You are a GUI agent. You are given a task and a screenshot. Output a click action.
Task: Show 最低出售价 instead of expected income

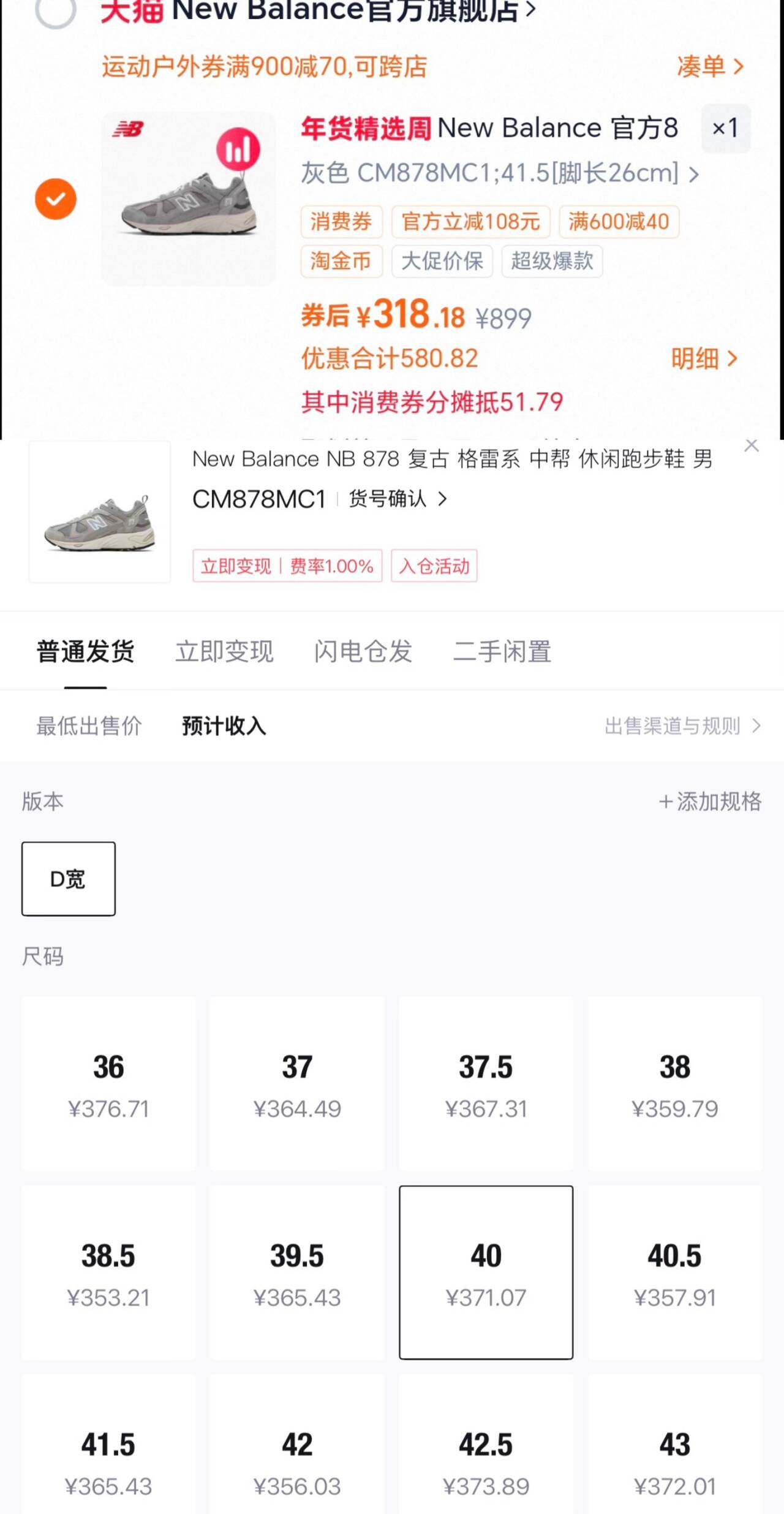pyautogui.click(x=89, y=726)
